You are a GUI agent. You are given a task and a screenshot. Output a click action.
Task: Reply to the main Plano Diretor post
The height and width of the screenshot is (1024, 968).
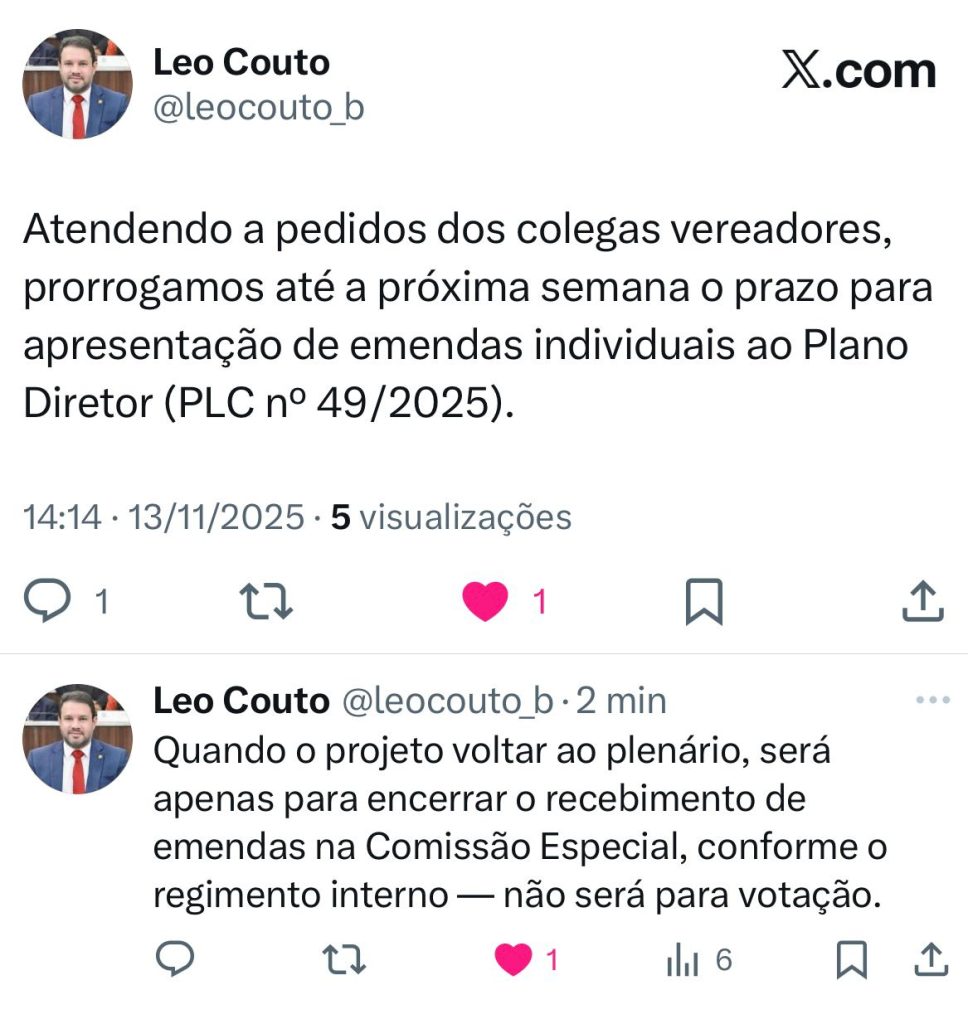pos(47,601)
